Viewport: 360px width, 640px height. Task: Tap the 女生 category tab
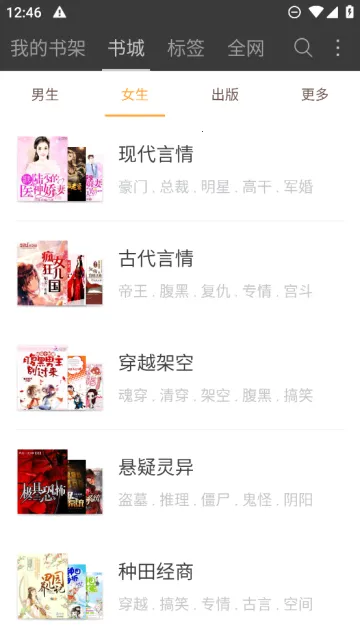pos(135,95)
